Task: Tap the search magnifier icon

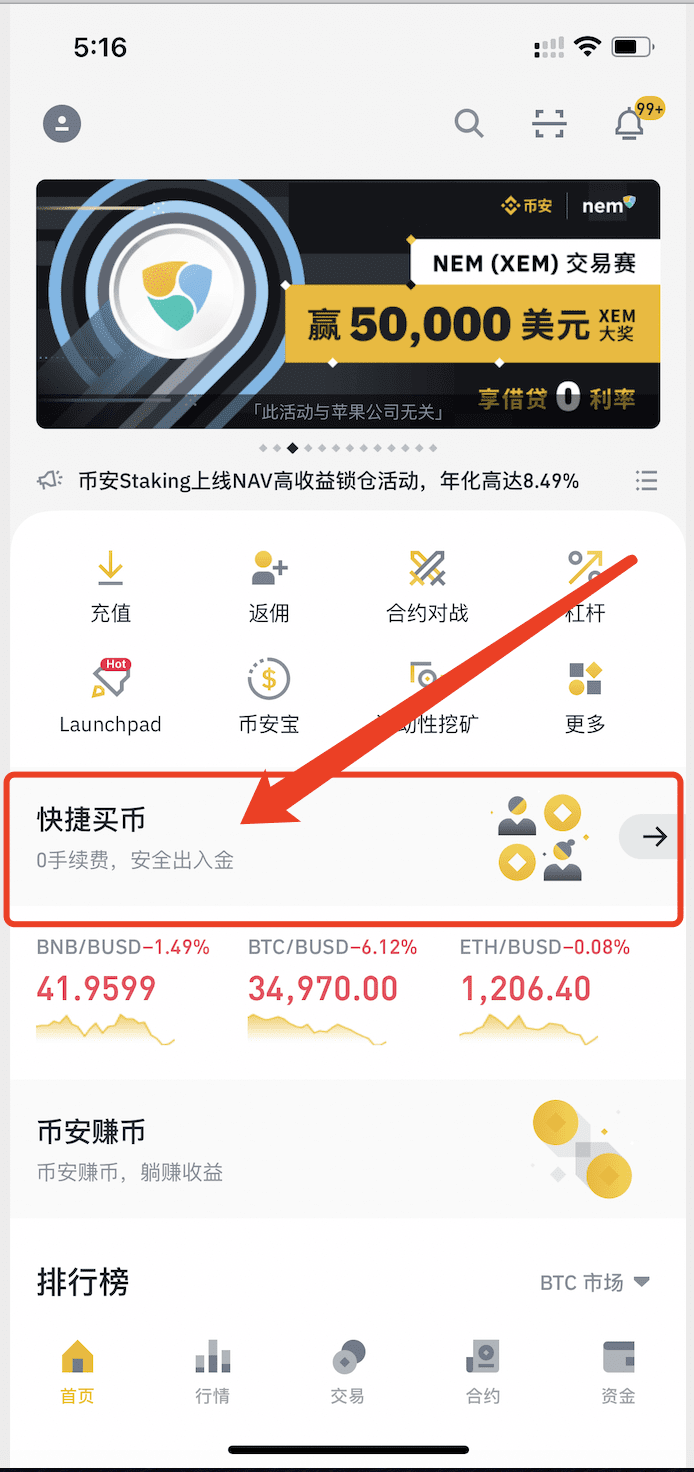Action: [x=469, y=123]
